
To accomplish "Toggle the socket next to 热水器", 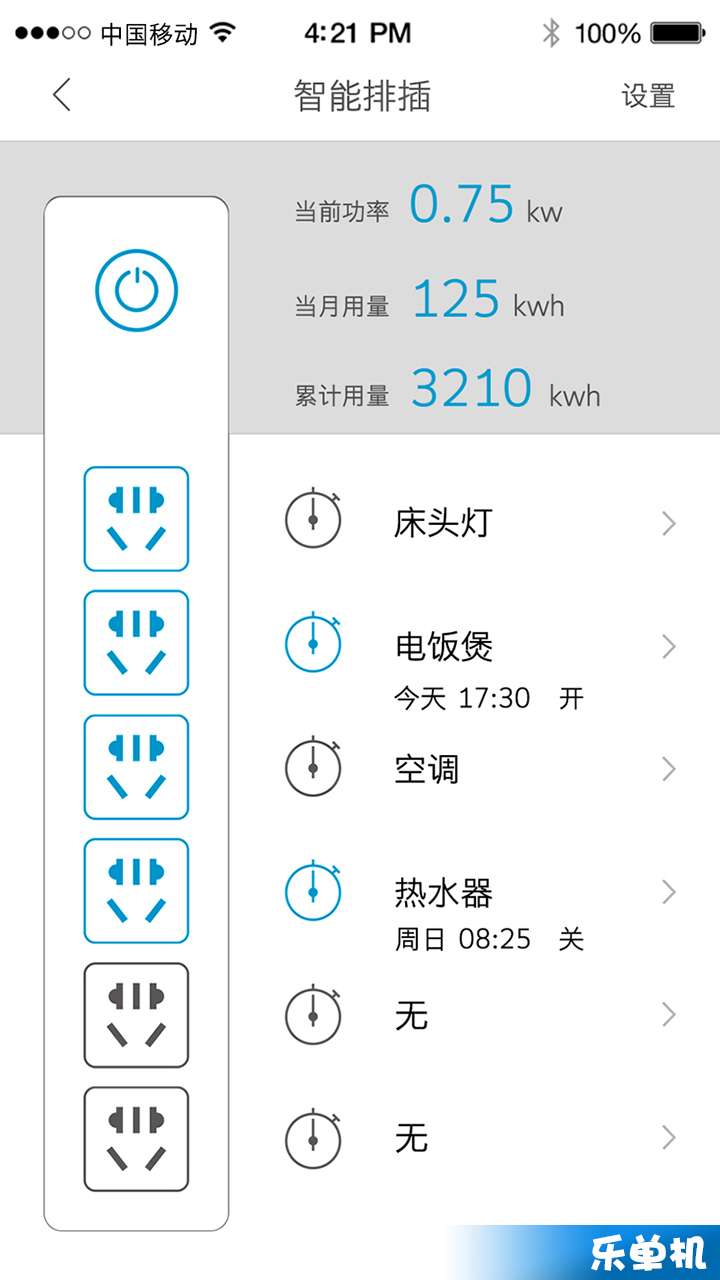I will pos(136,891).
